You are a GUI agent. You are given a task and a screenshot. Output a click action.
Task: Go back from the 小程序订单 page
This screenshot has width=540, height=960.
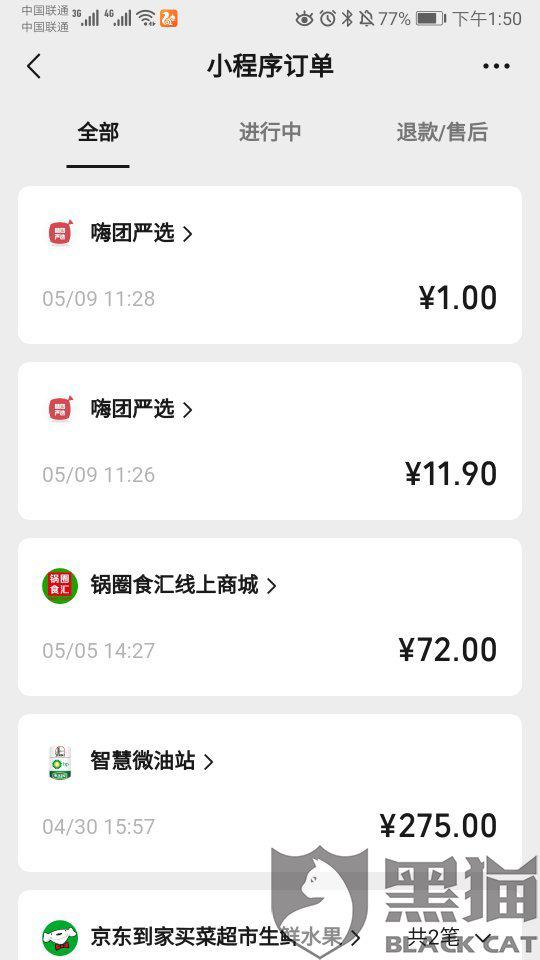(x=34, y=66)
